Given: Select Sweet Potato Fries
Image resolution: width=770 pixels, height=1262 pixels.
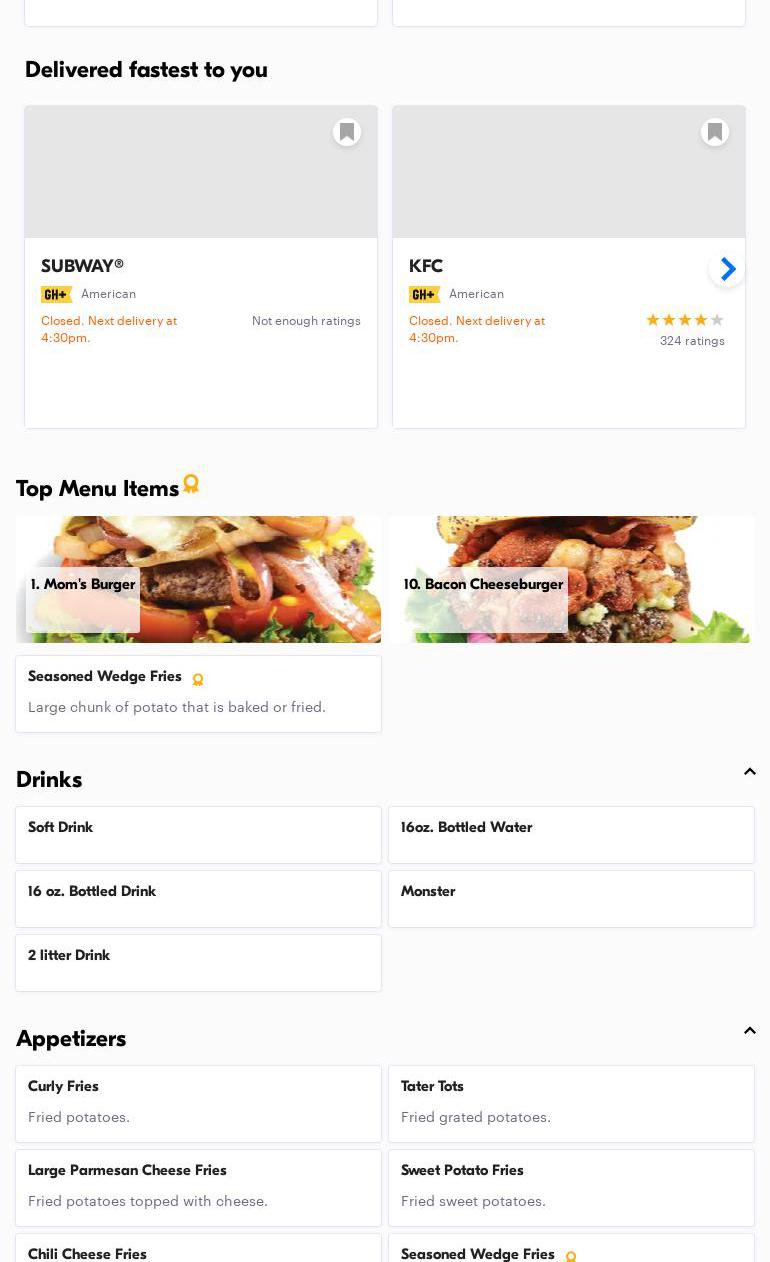Looking at the screenshot, I should (571, 1187).
